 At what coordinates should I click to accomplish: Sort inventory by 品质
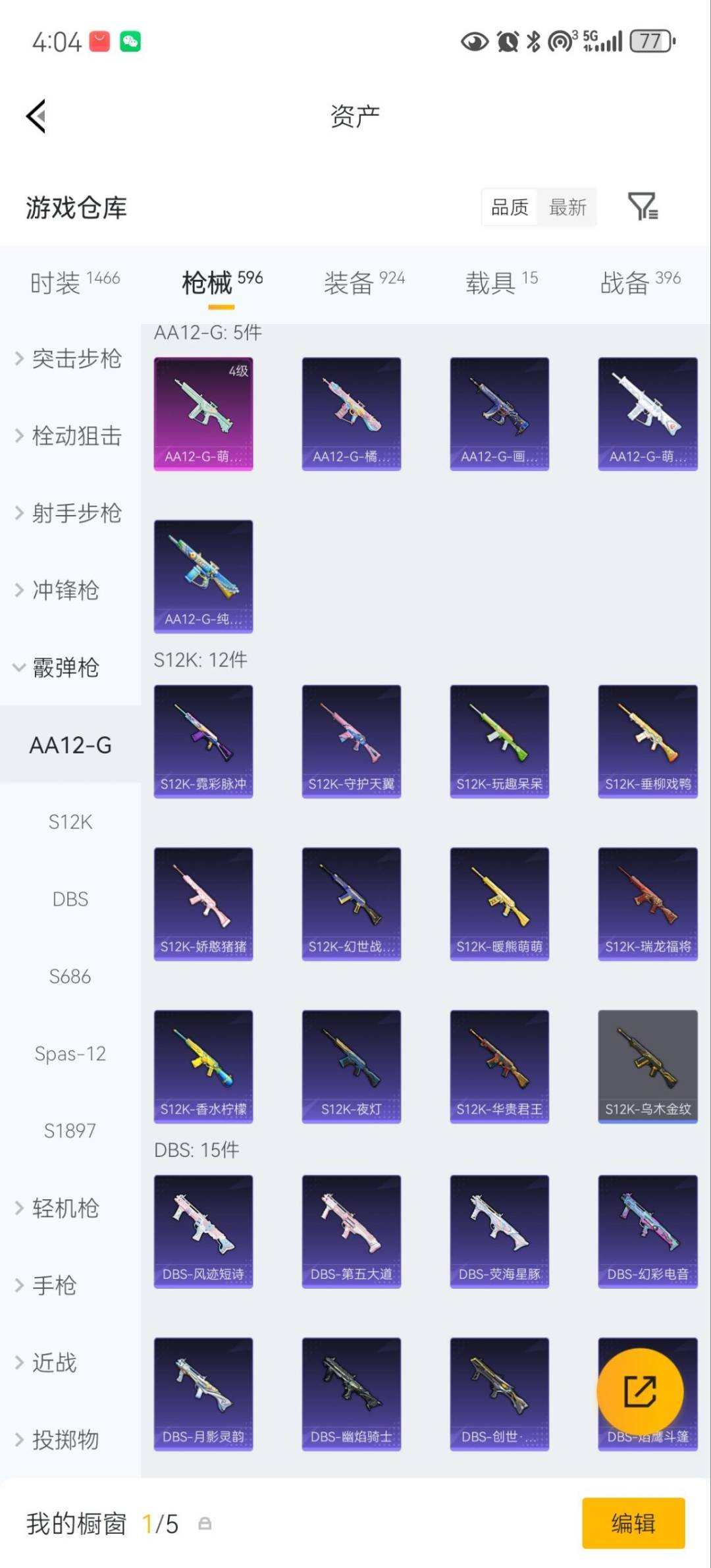click(x=510, y=207)
